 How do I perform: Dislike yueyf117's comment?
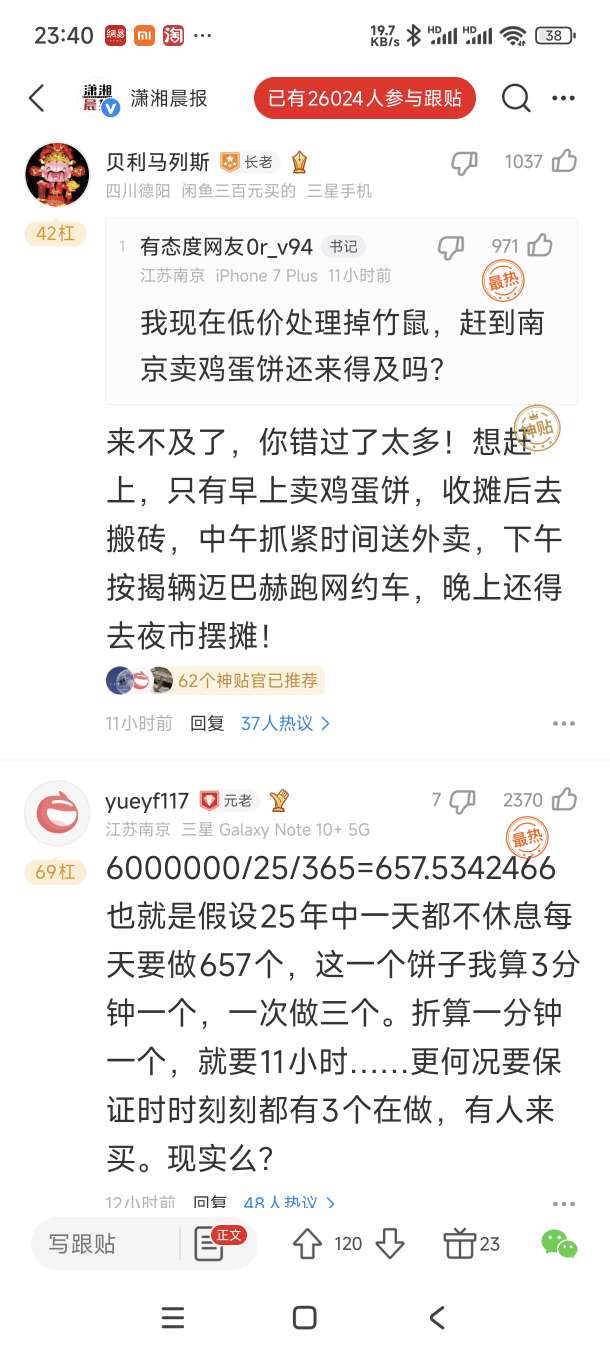462,800
